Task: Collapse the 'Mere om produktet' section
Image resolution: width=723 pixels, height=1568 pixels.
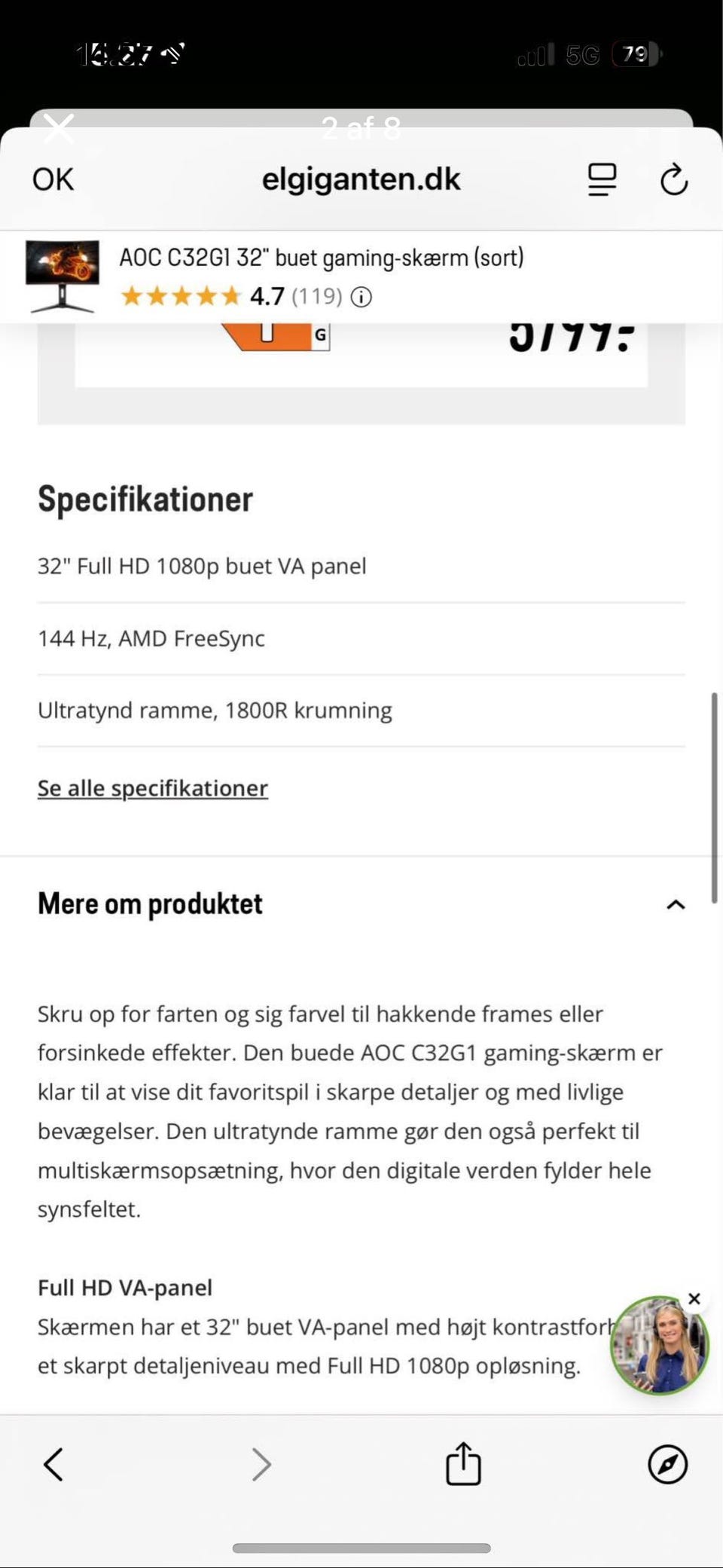Action: pyautogui.click(x=676, y=906)
